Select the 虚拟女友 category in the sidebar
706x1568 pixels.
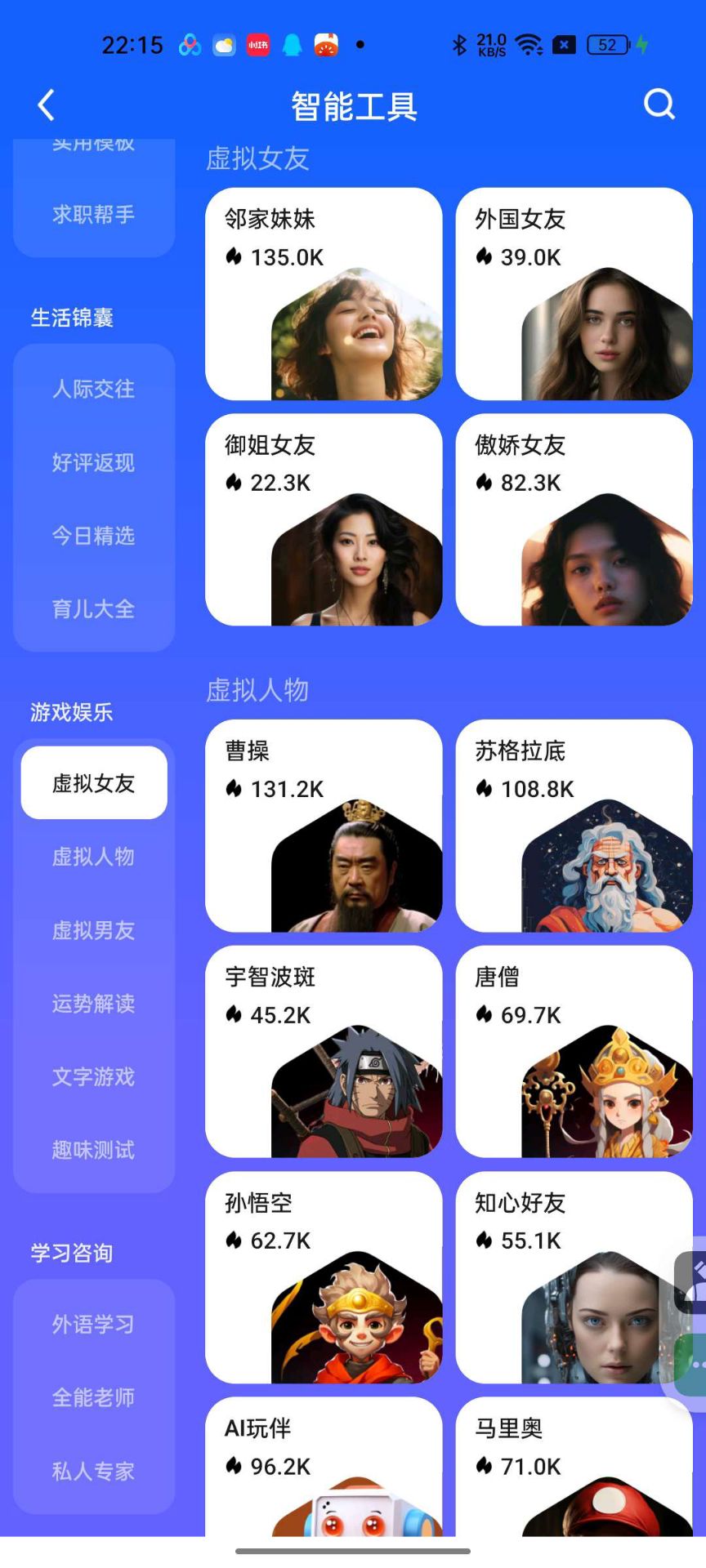coord(93,782)
